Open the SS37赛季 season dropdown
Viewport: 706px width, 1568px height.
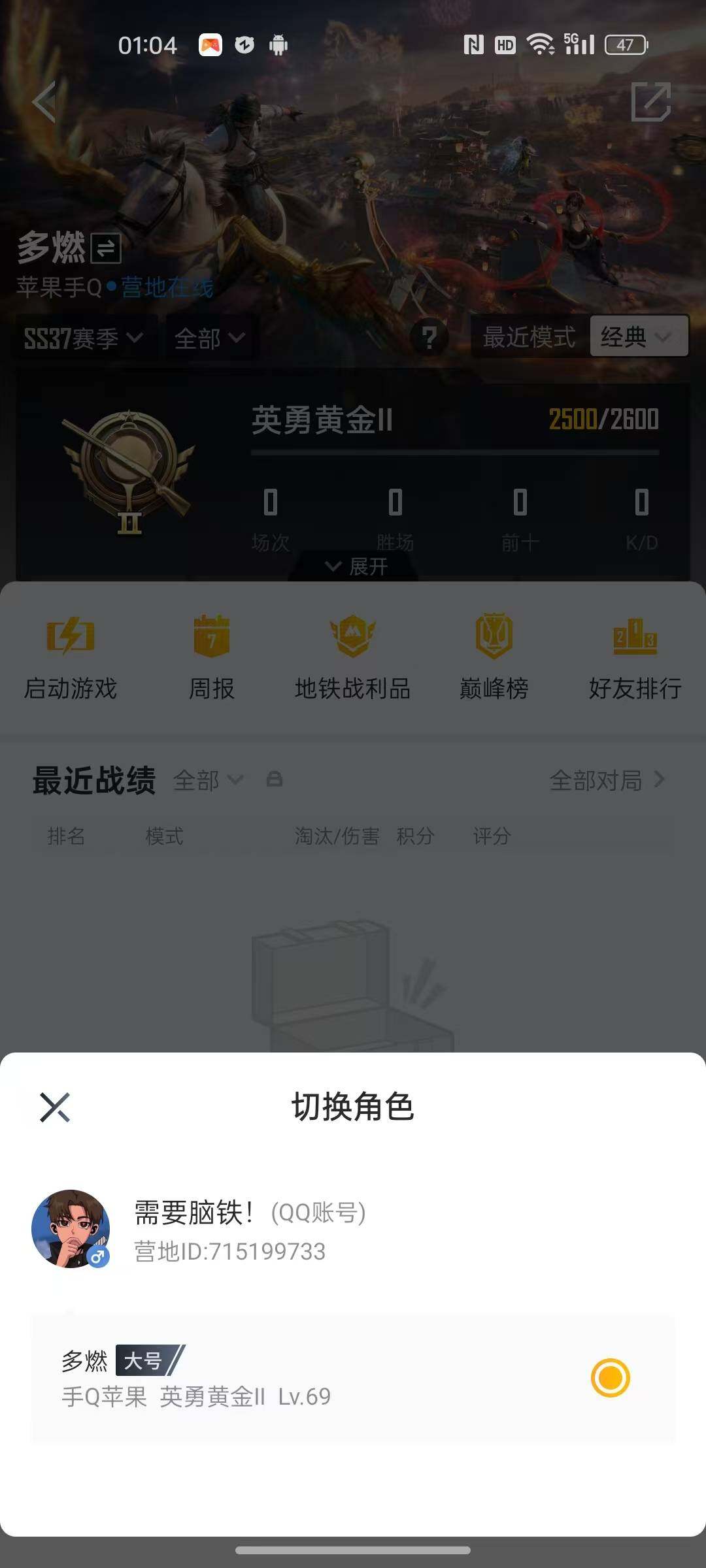(x=84, y=337)
